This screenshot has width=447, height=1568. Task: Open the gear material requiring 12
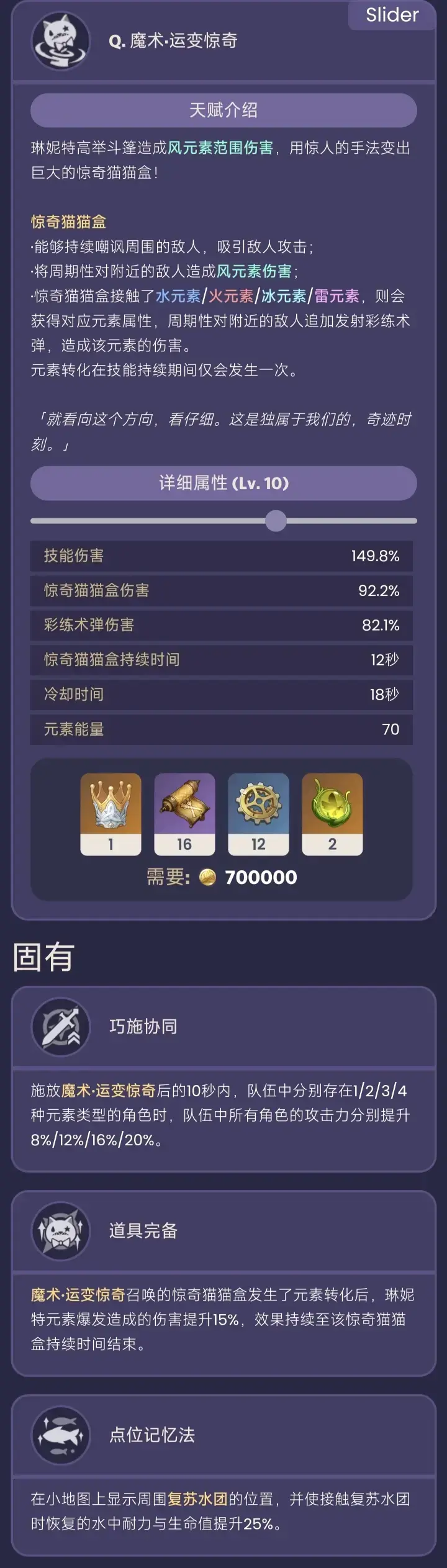click(x=258, y=813)
